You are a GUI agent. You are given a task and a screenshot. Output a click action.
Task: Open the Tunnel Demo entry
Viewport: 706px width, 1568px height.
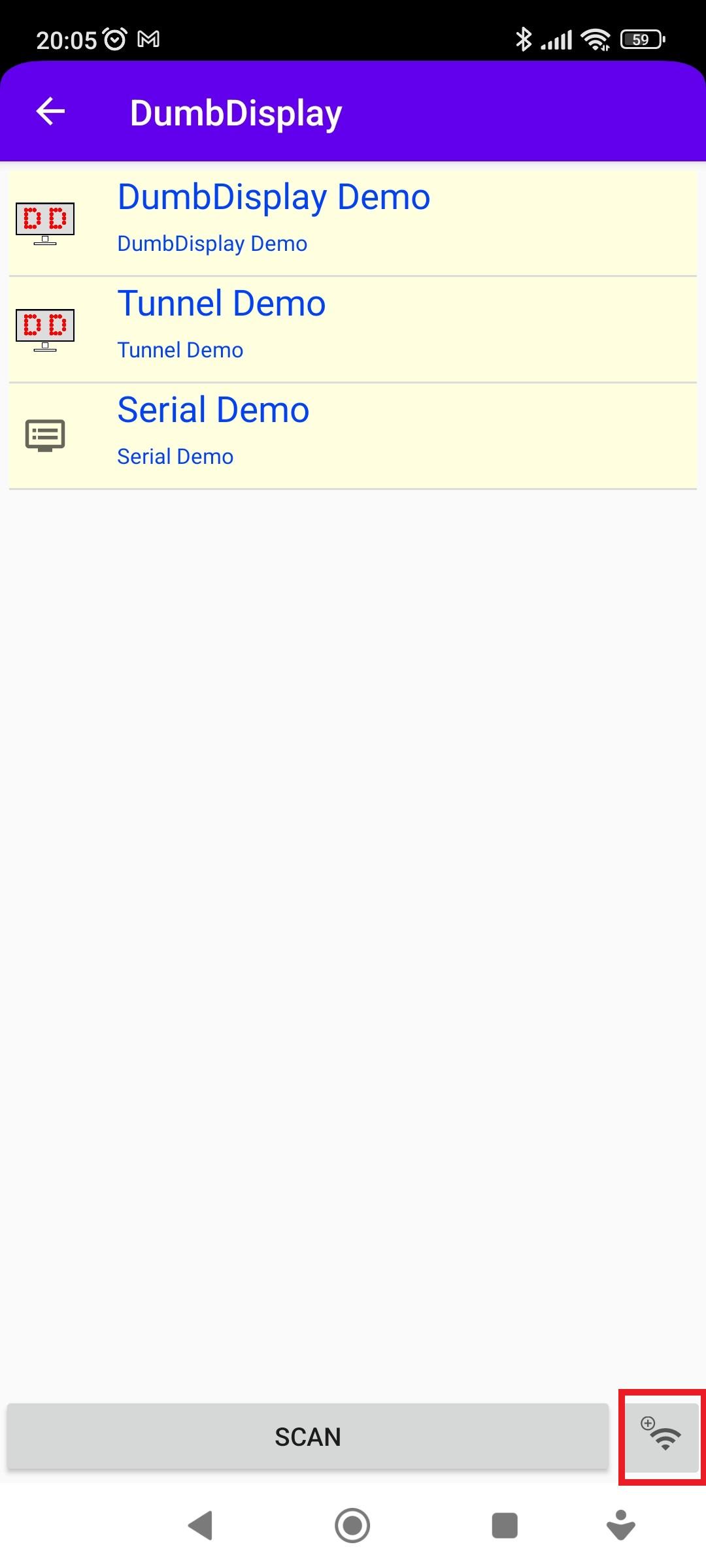[353, 329]
